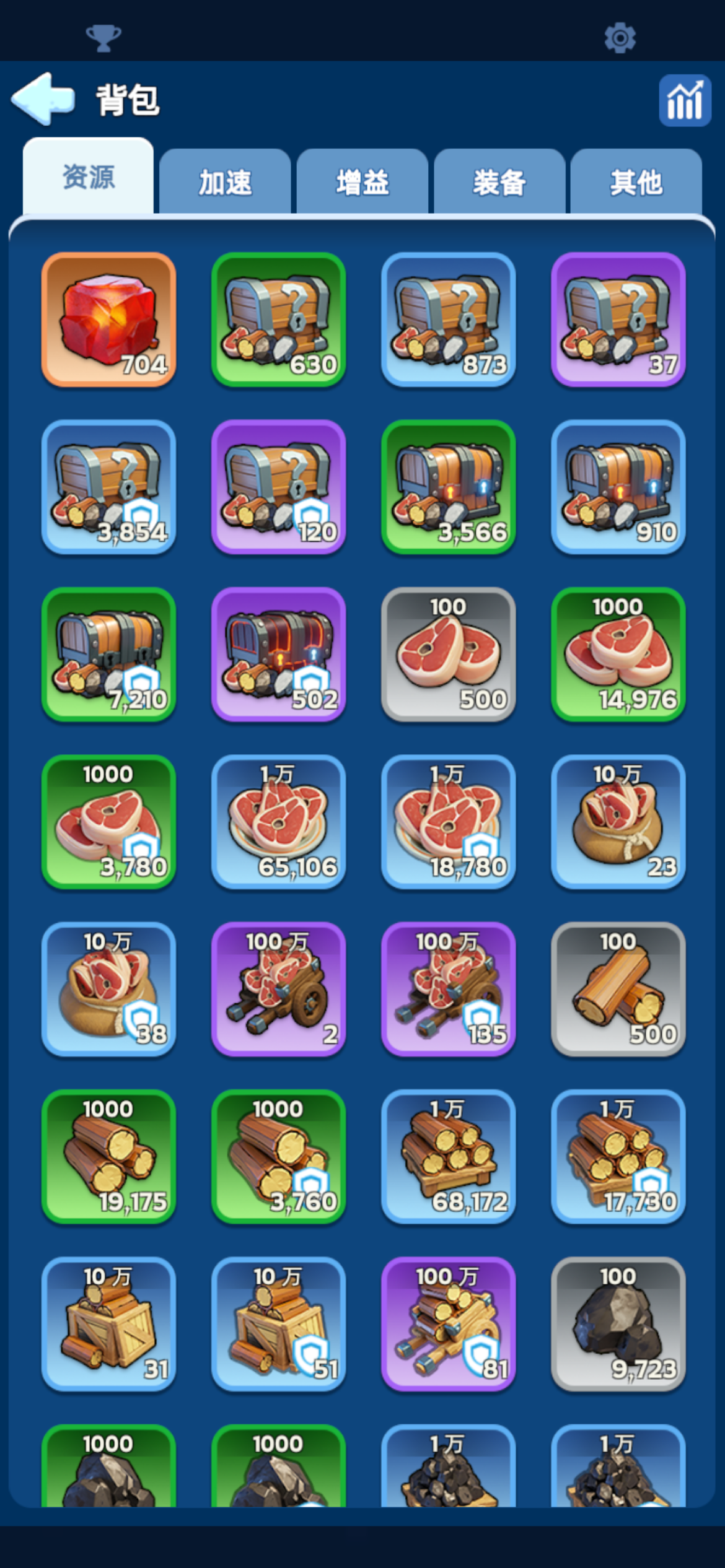The image size is (725, 1568).
Task: Select the blue chest with 3,854
Action: point(108,487)
